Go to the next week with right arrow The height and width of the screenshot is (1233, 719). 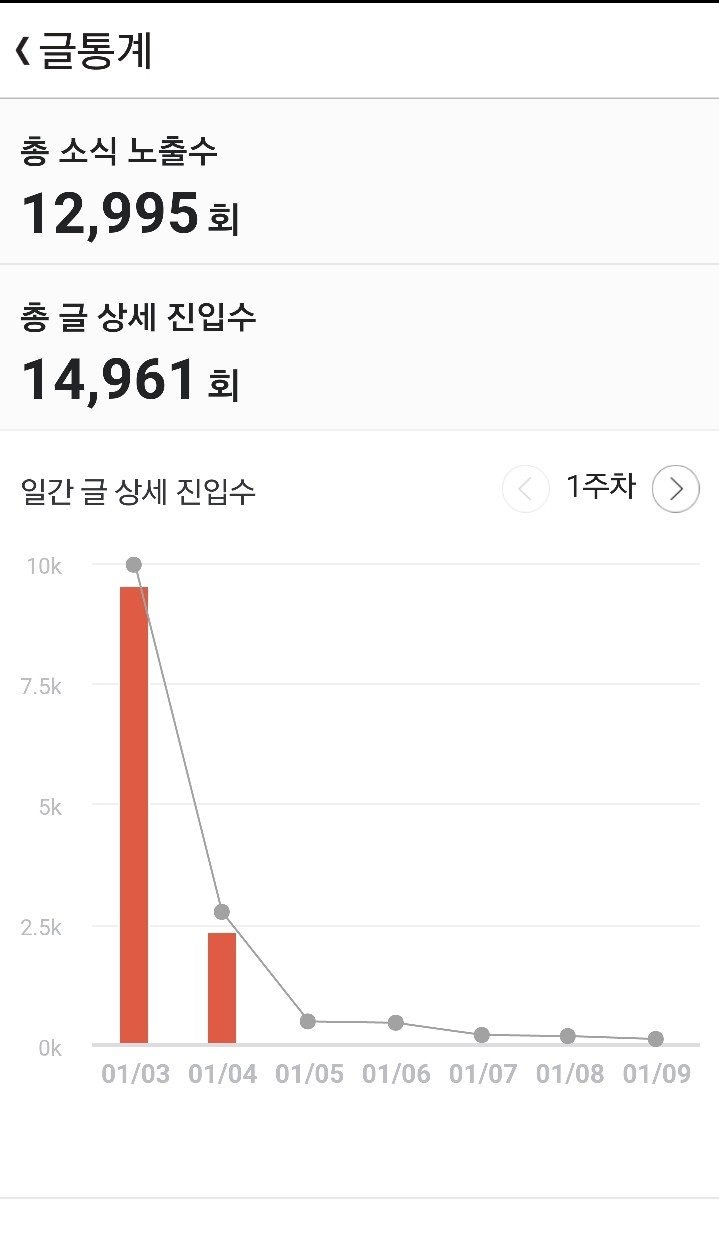point(676,489)
